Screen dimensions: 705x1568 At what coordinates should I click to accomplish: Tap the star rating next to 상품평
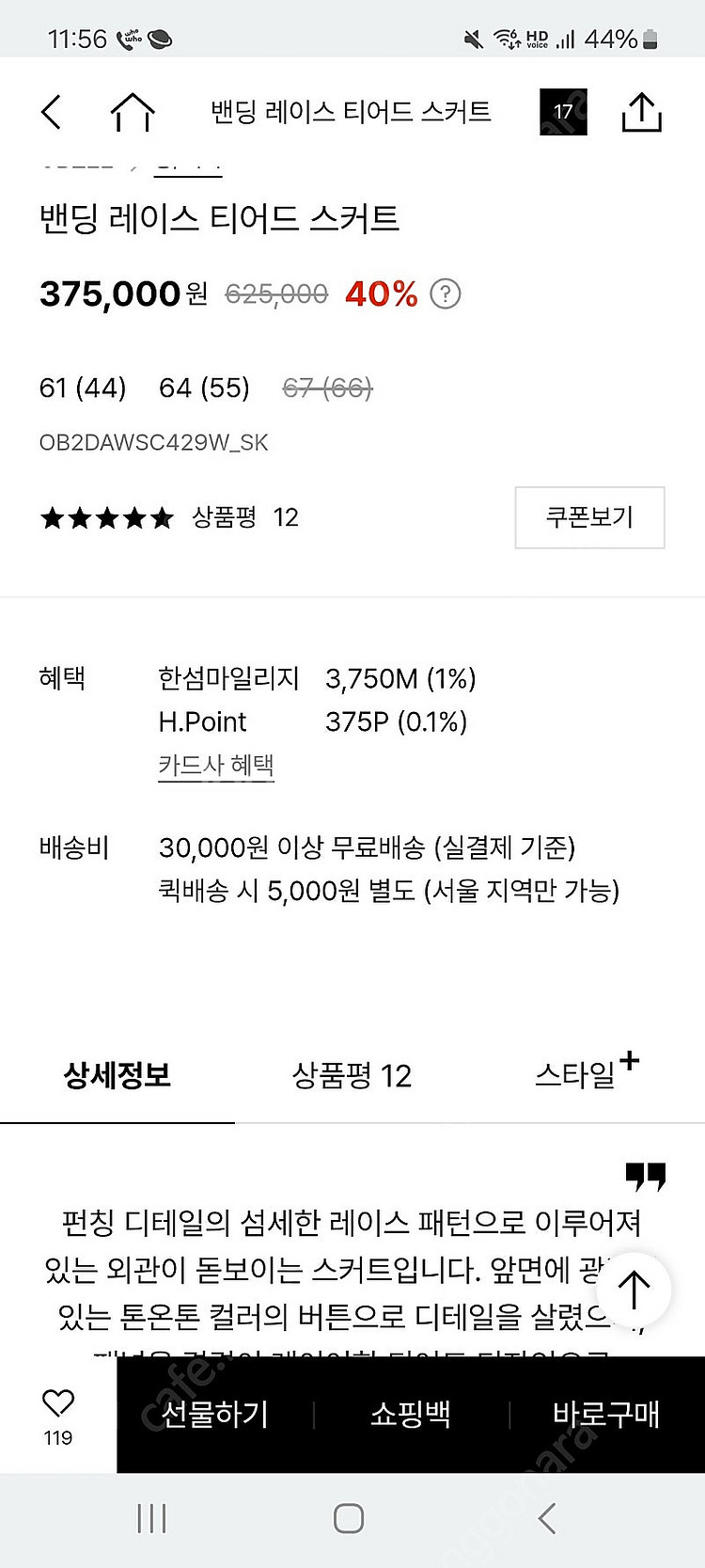tap(106, 517)
